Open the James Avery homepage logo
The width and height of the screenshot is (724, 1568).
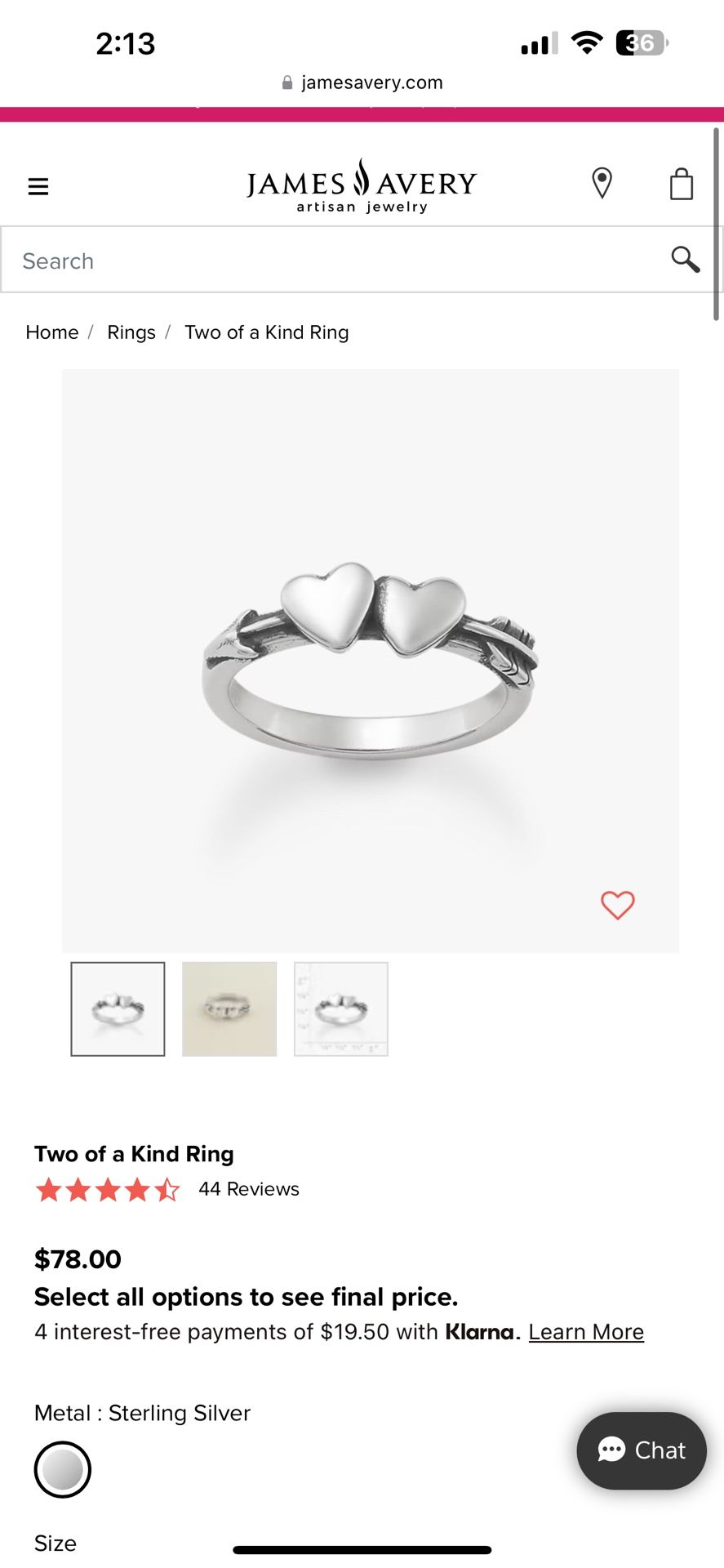(362, 185)
